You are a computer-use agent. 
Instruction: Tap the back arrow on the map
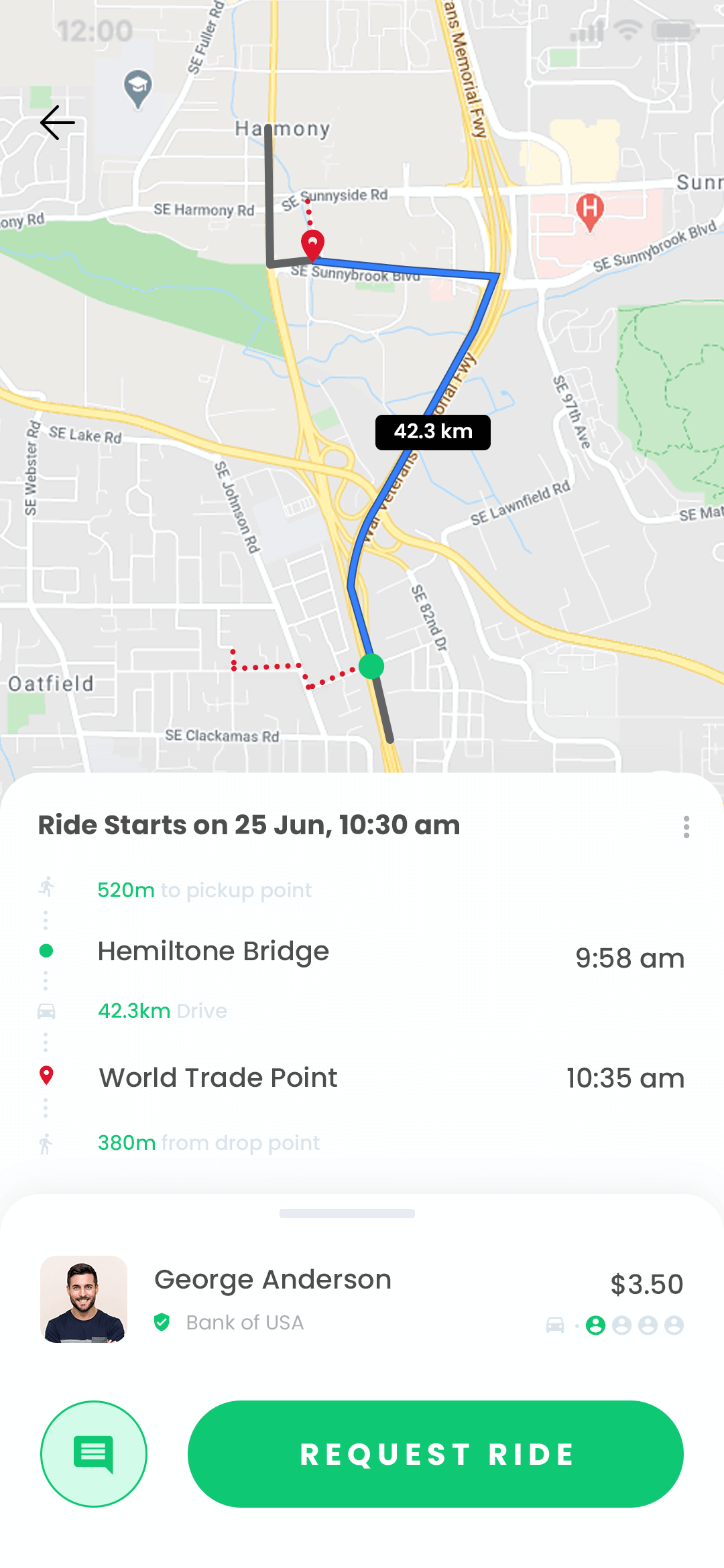[57, 123]
